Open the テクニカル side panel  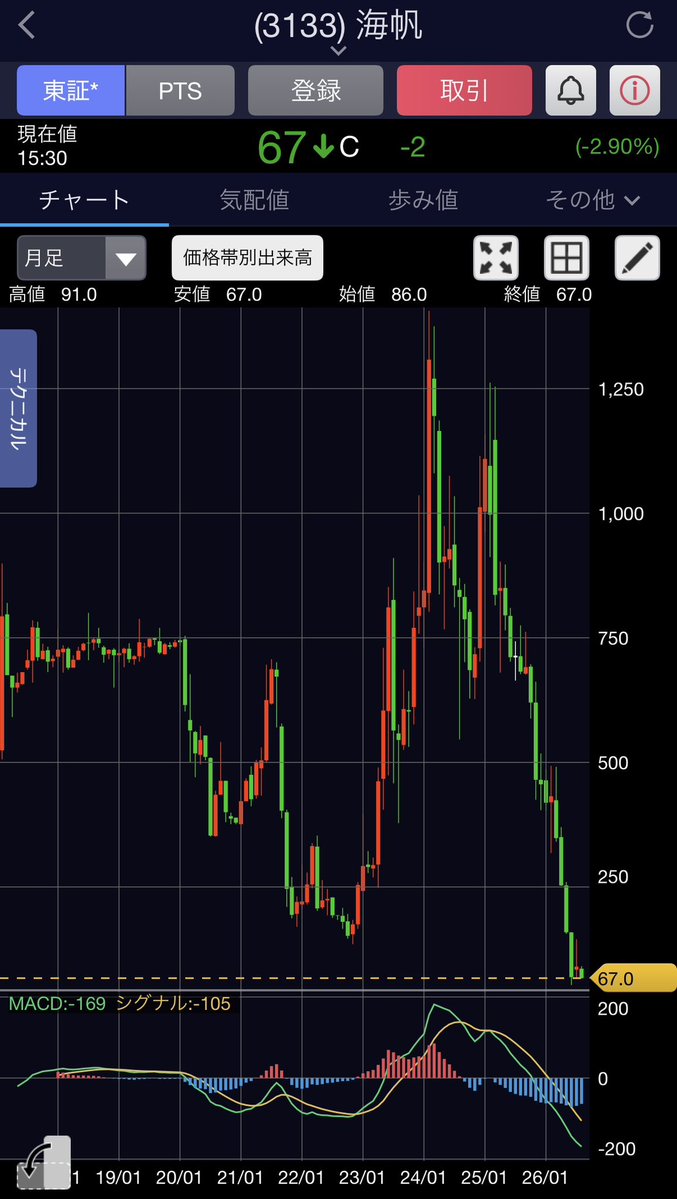(x=18, y=408)
